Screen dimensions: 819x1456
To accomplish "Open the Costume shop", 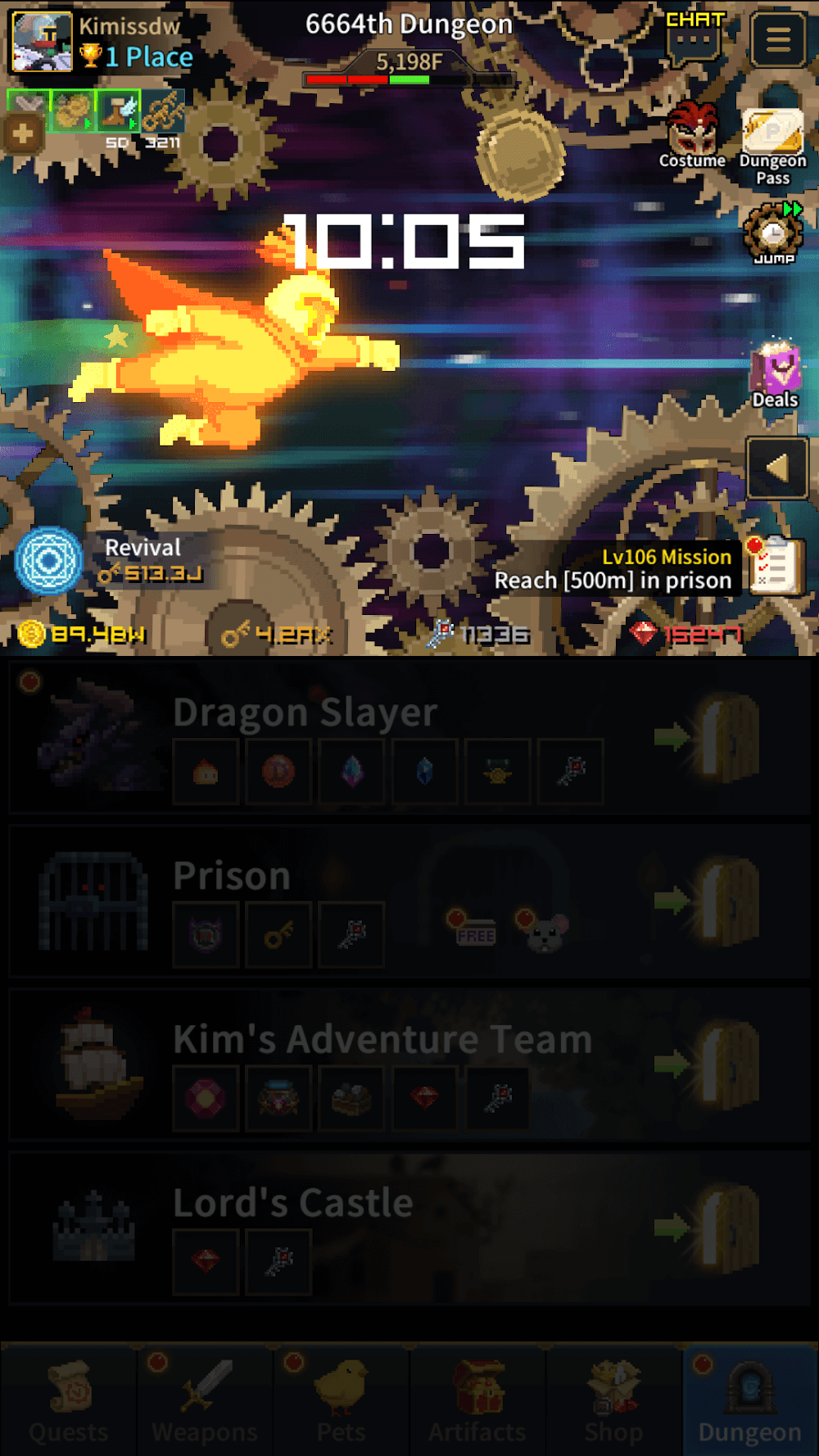I will pyautogui.click(x=692, y=136).
